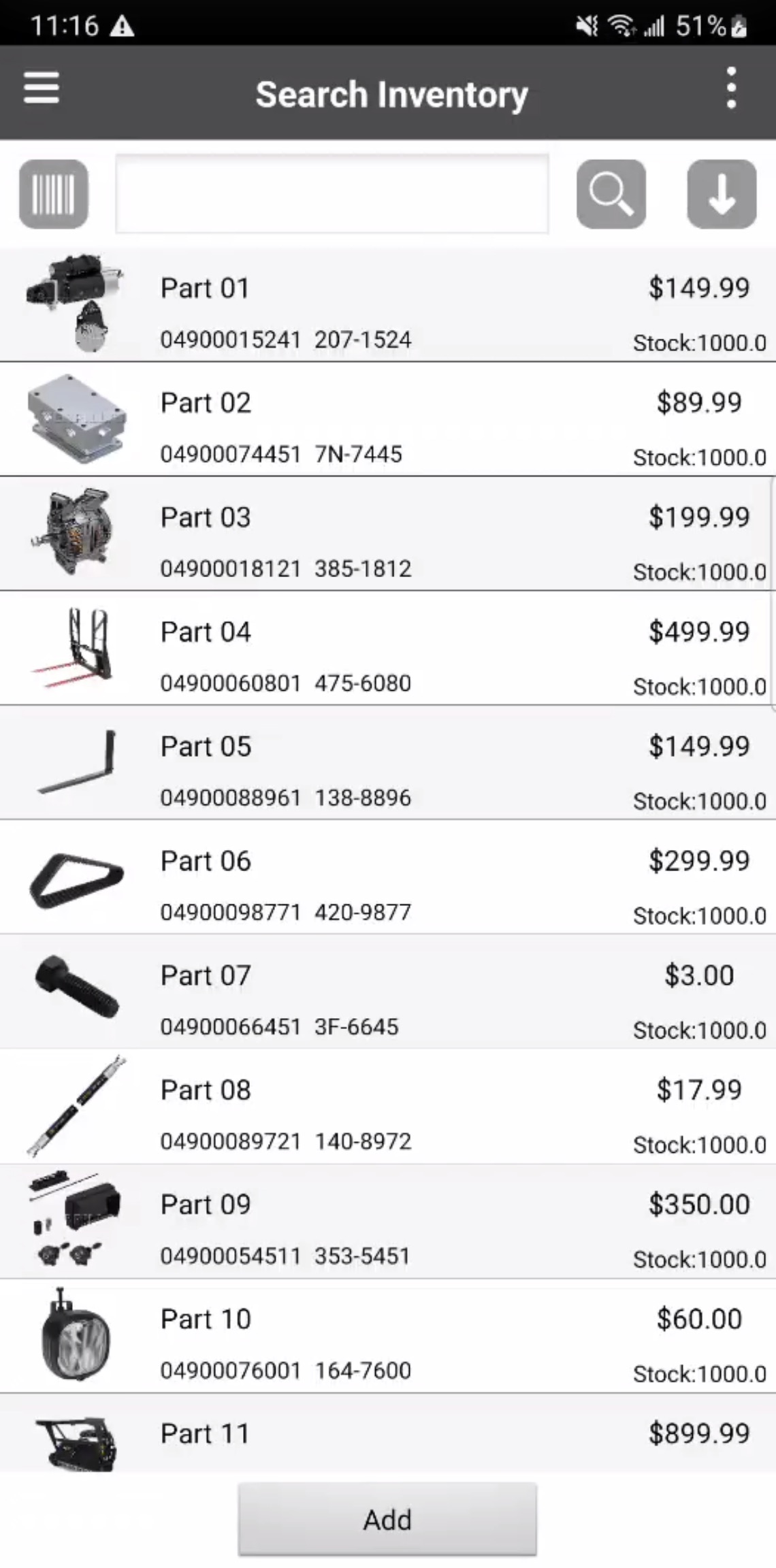Screen dimensions: 776x1568
Task: View details for Part 04
Action: click(388, 649)
